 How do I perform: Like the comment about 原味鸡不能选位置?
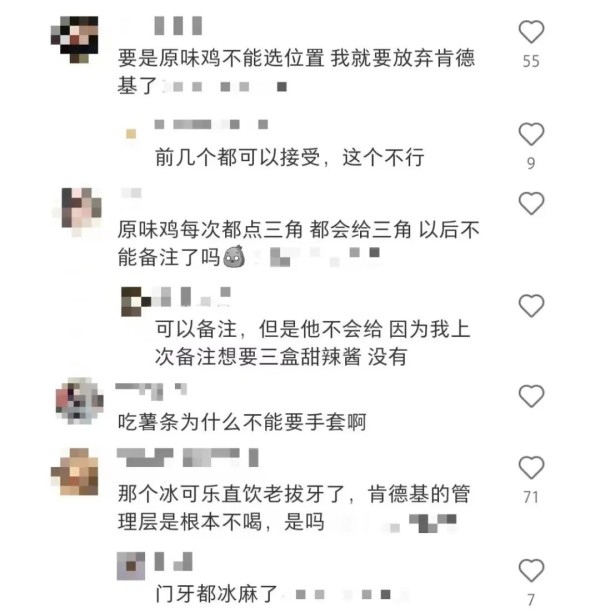pyautogui.click(x=532, y=31)
